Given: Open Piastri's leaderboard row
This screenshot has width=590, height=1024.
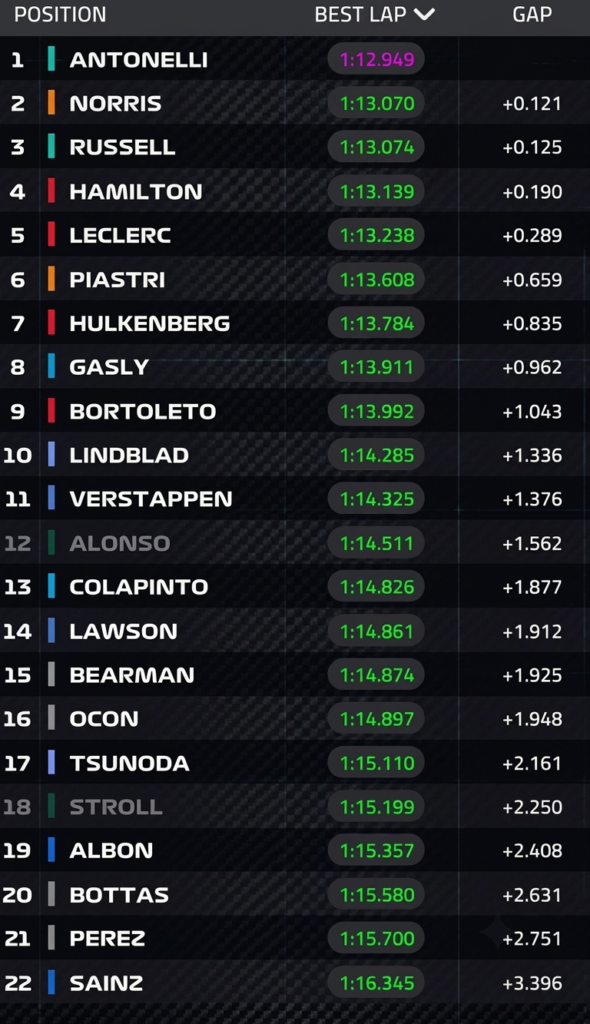Looking at the screenshot, I should (295, 280).
